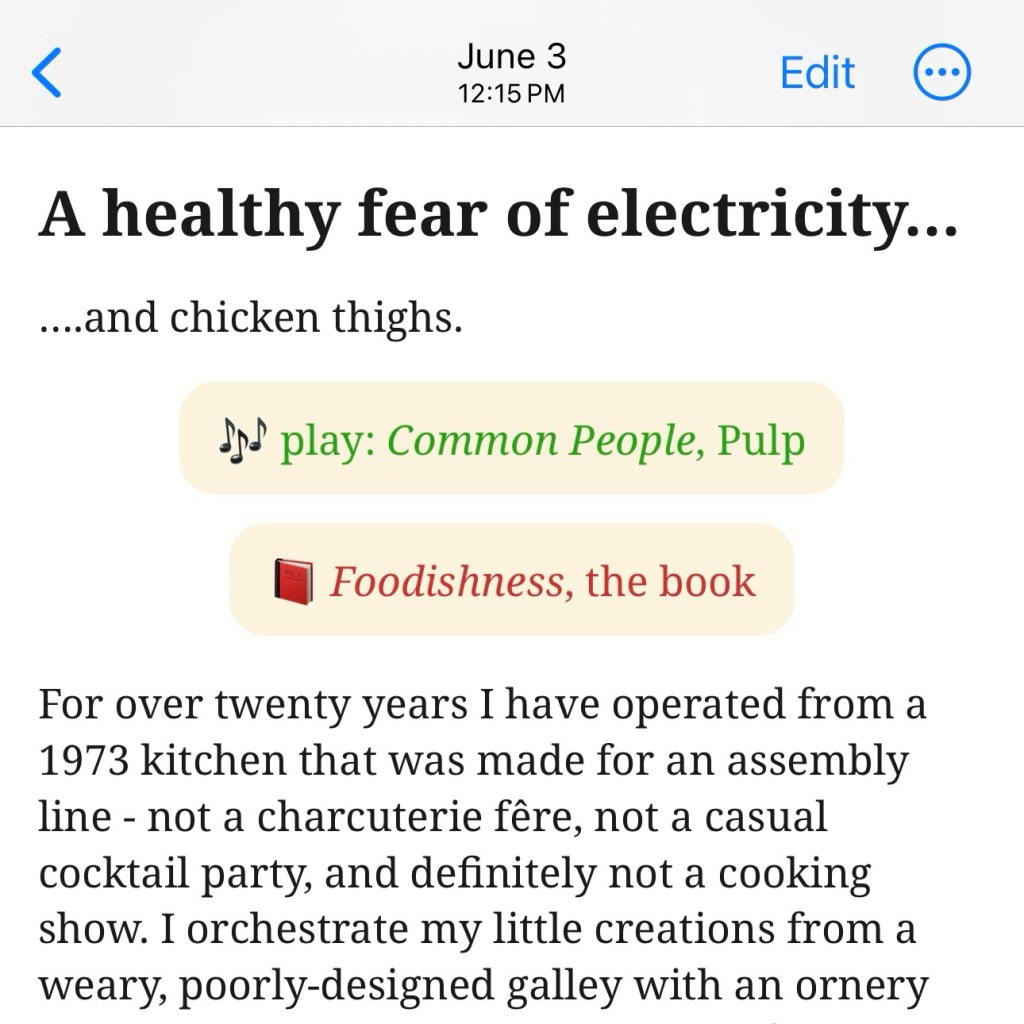
Task: Open the more options ellipsis menu
Action: pyautogui.click(x=942, y=73)
